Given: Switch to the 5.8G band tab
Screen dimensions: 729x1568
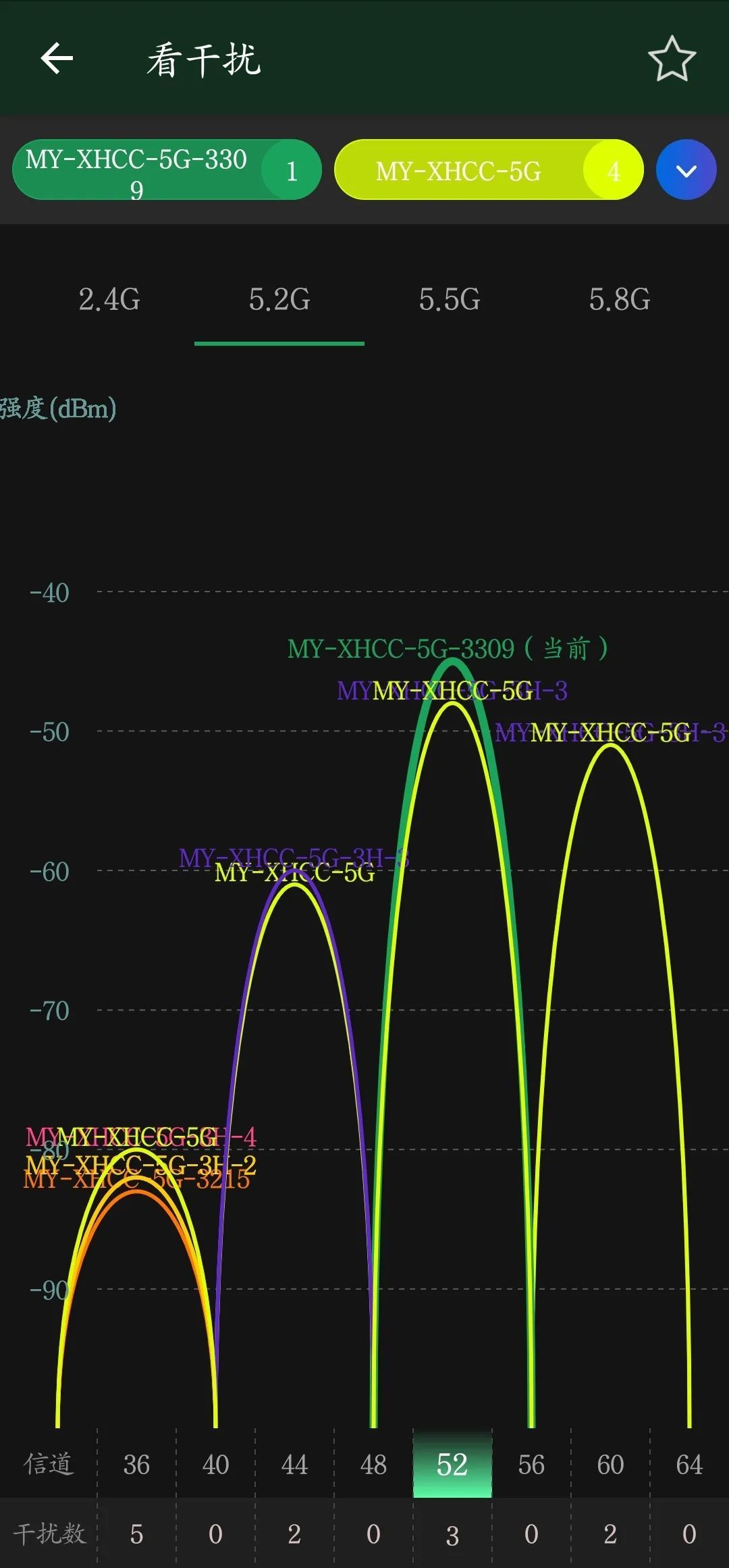Looking at the screenshot, I should pos(620,299).
